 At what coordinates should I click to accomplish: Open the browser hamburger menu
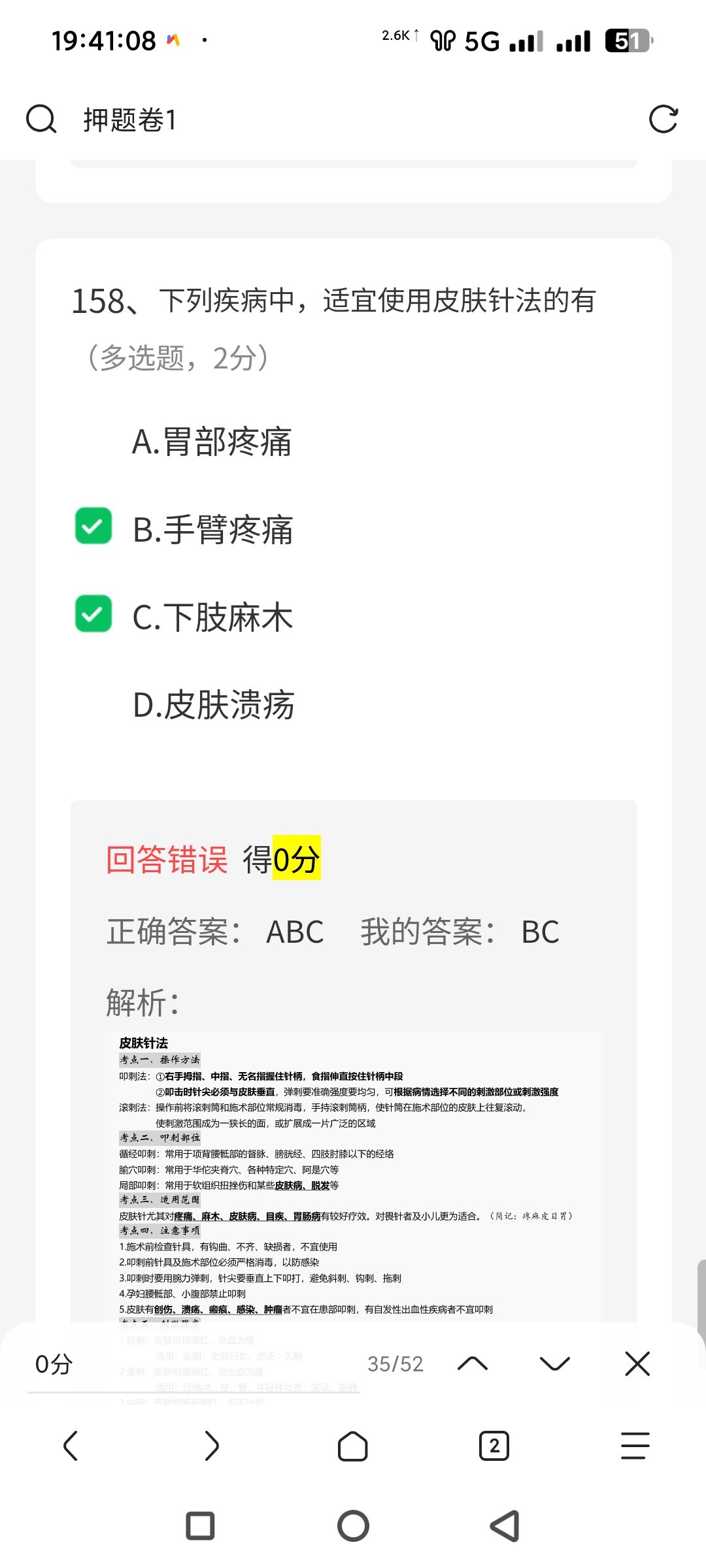pos(635,1446)
